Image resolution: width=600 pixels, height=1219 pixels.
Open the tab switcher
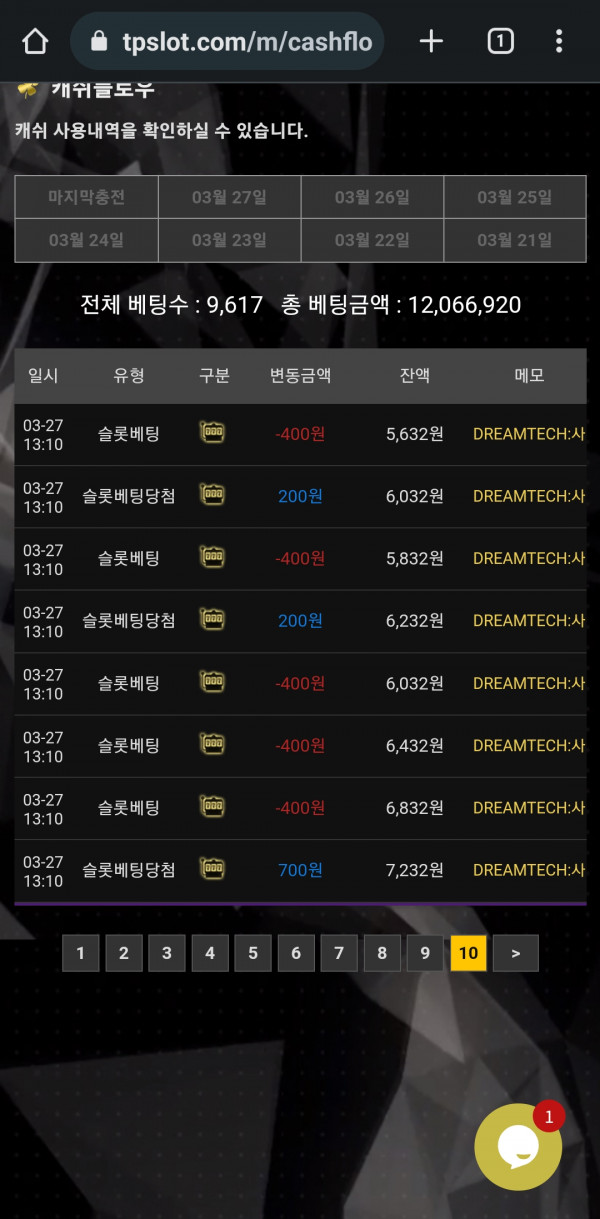tap(500, 41)
